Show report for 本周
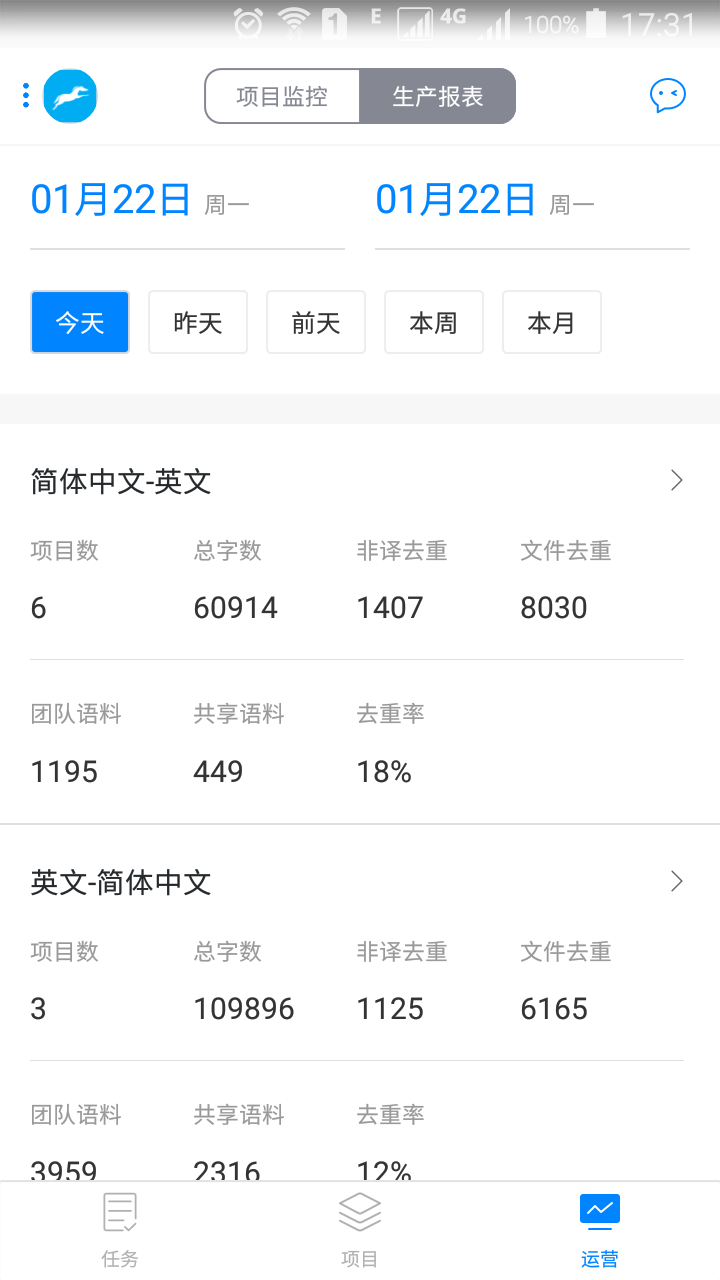The height and width of the screenshot is (1280, 720). [434, 322]
